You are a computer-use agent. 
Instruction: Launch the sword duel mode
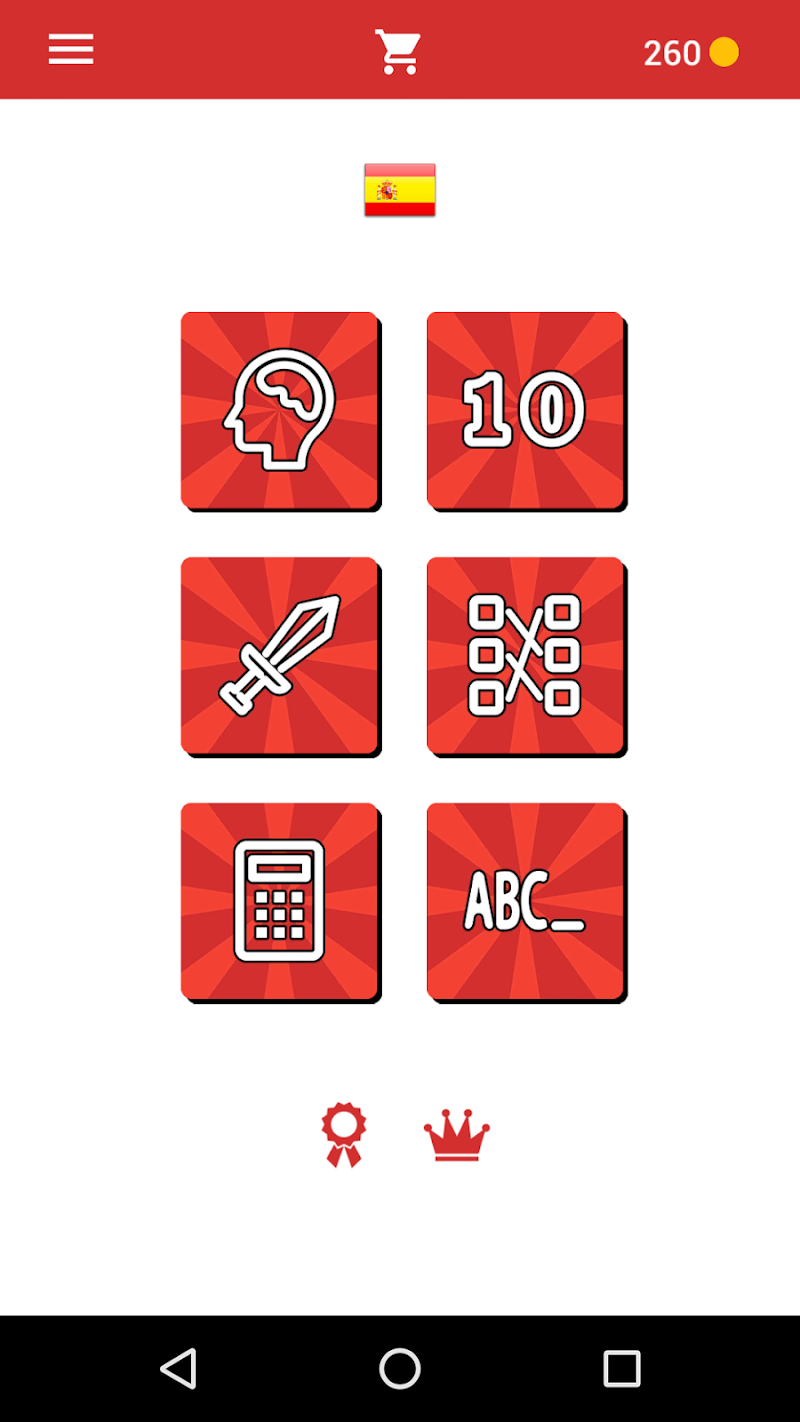pos(280,655)
